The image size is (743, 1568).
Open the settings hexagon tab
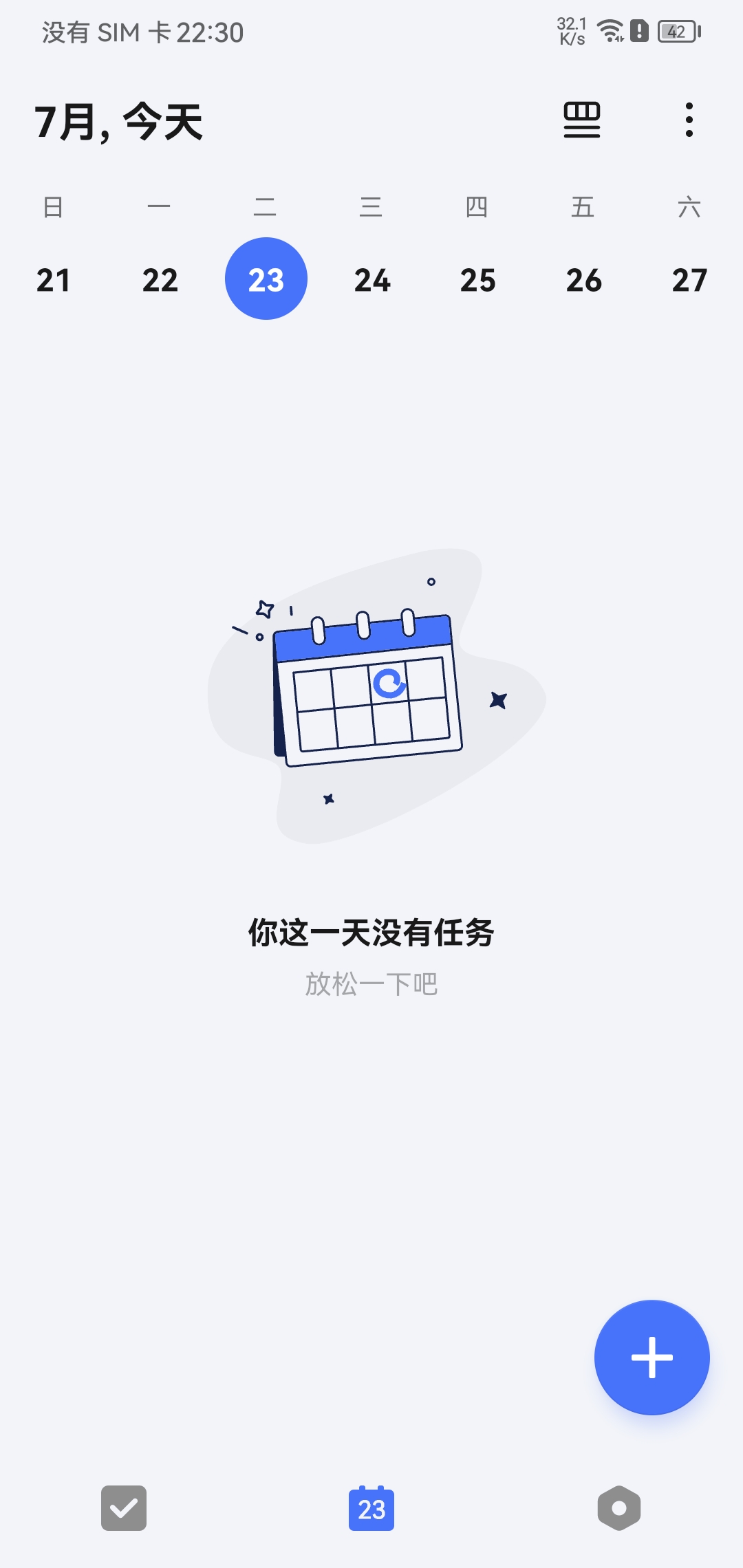point(618,1507)
